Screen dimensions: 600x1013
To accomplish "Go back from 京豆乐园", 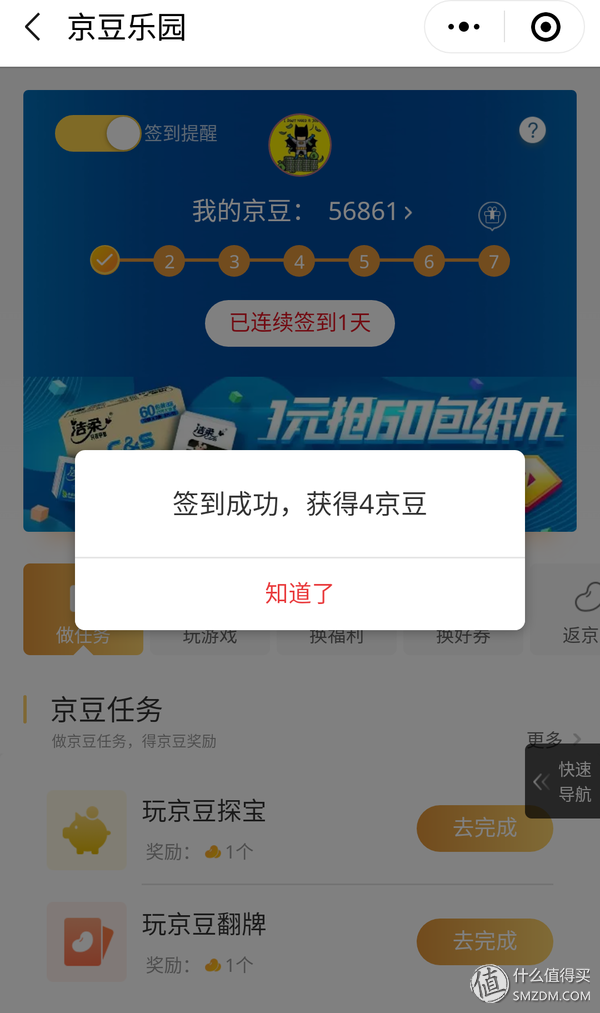I will [33, 27].
